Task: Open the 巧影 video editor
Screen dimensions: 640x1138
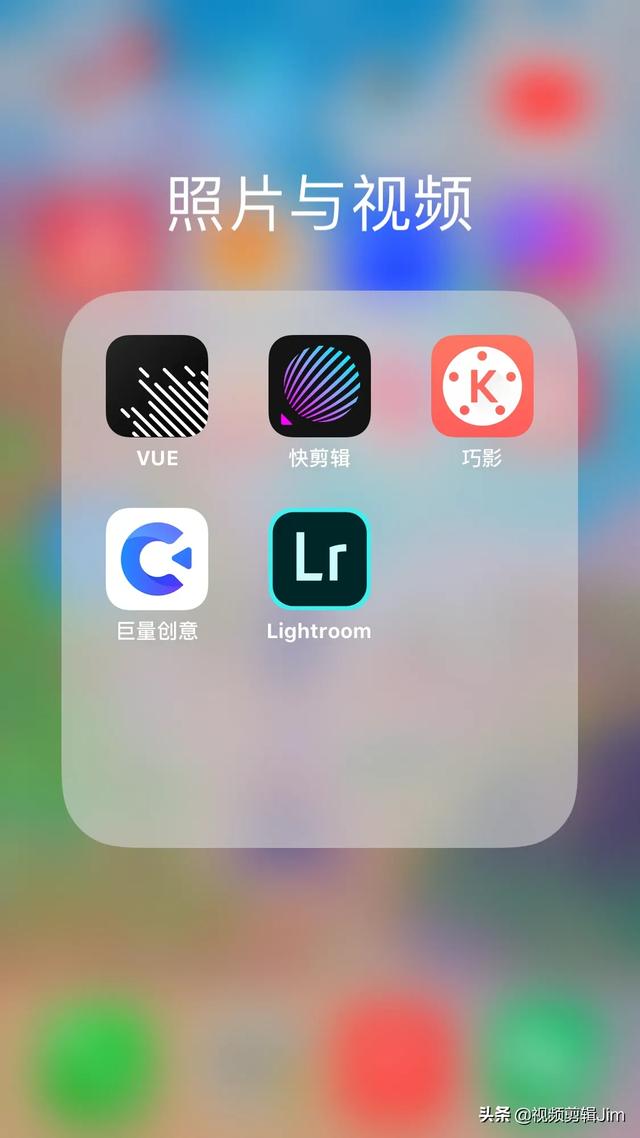Action: coord(482,386)
